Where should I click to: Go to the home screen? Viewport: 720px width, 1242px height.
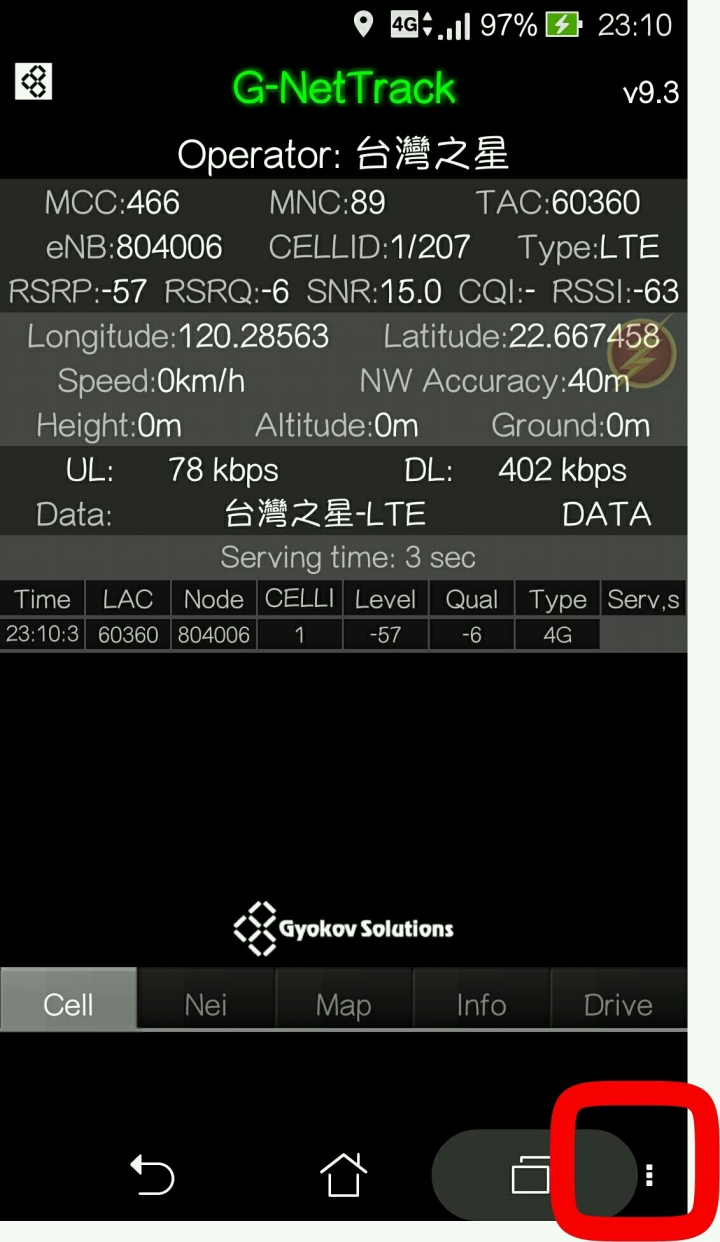343,1173
